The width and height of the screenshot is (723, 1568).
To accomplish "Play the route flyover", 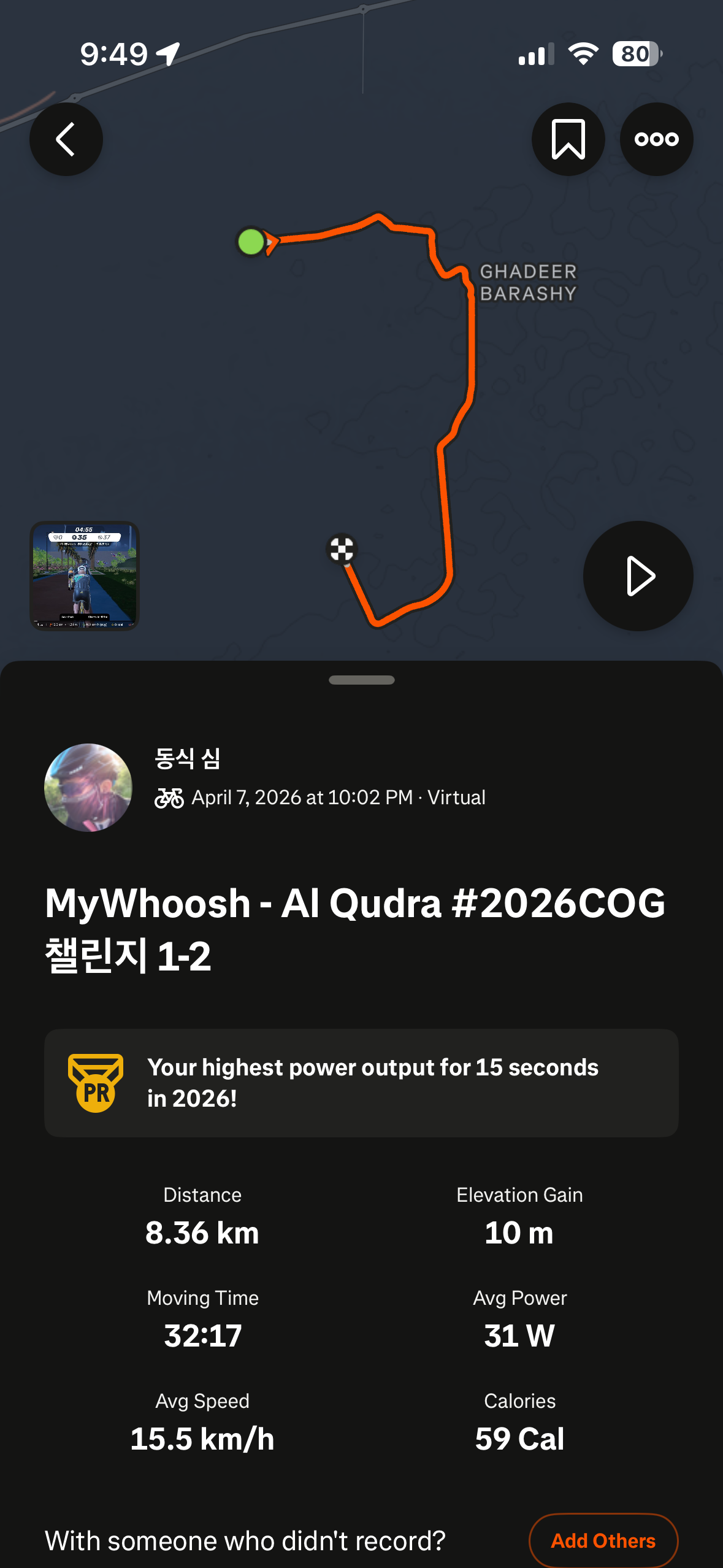I will [x=638, y=576].
